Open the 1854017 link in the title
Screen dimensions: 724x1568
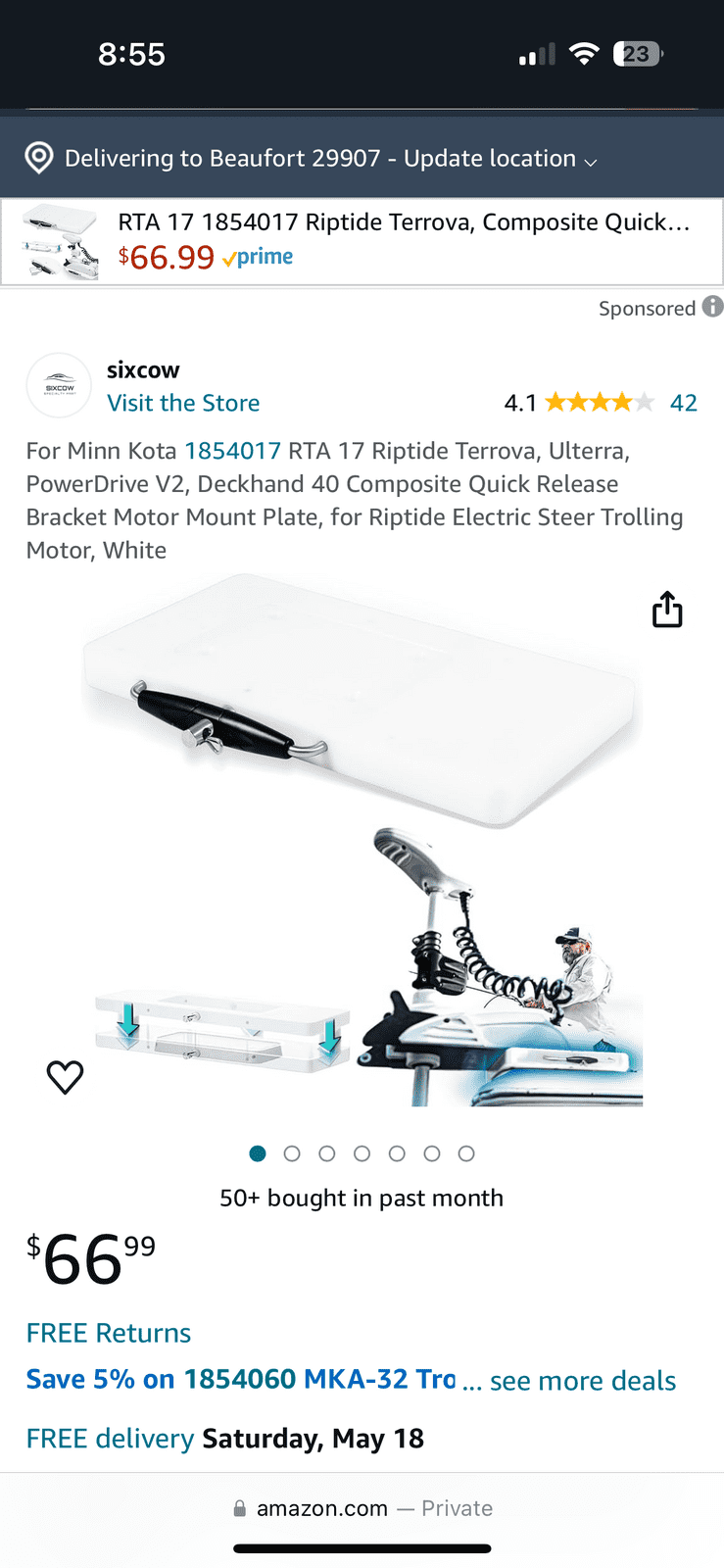(x=232, y=451)
